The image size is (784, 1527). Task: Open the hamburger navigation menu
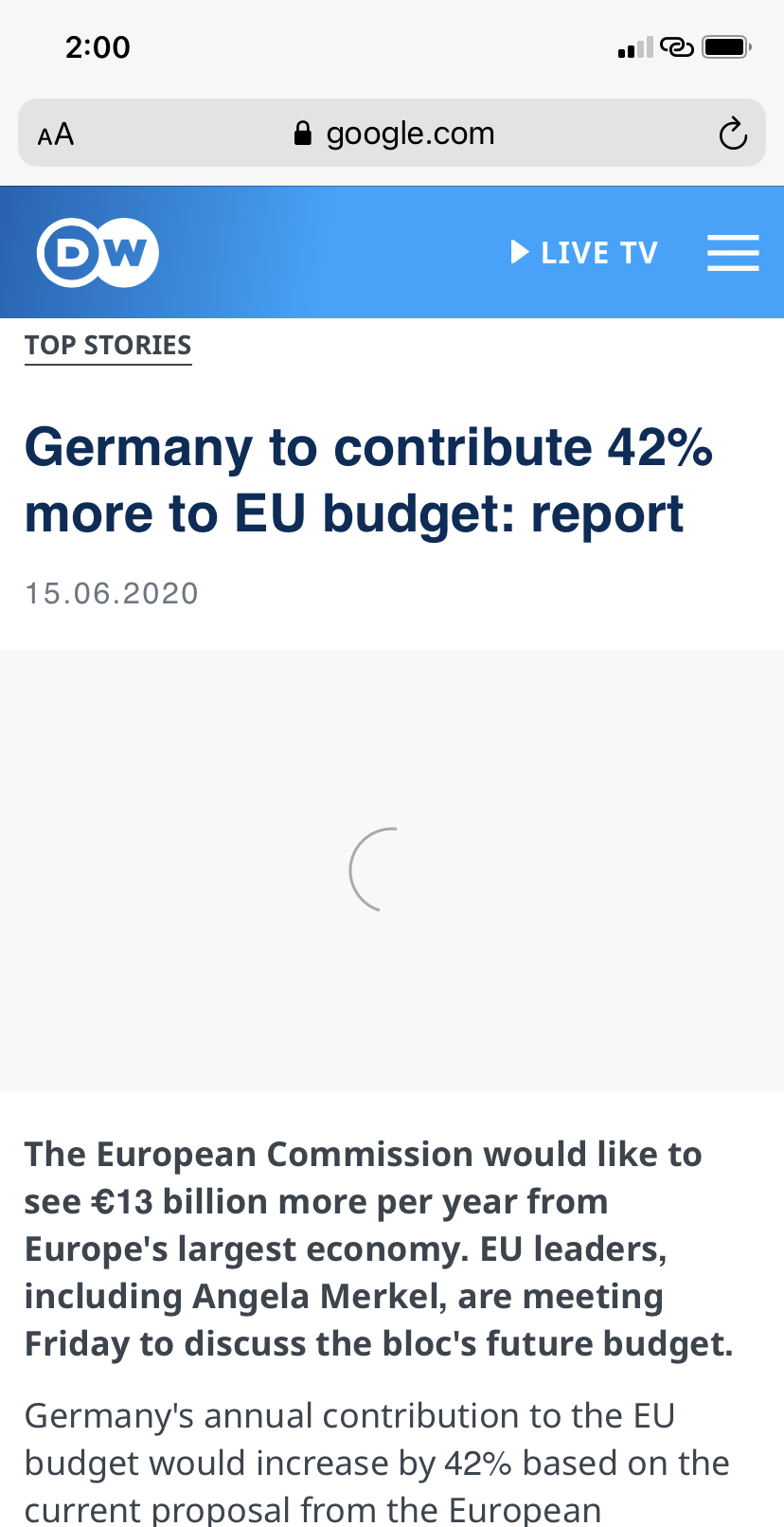pos(733,253)
